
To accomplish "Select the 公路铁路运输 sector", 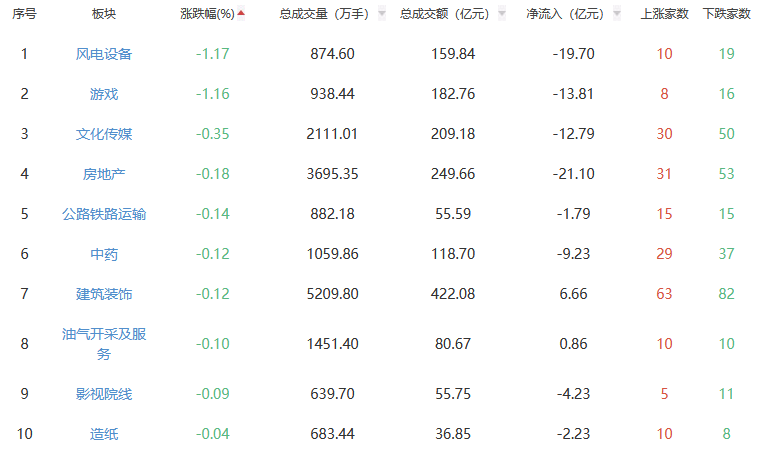I will pyautogui.click(x=104, y=214).
